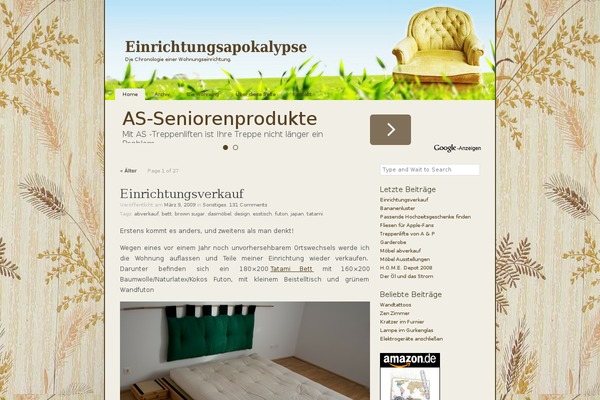Image resolution: width=600 pixels, height=400 pixels.
Task: Open Passende Hochzeitsgeschenke finden post
Action: point(425,216)
